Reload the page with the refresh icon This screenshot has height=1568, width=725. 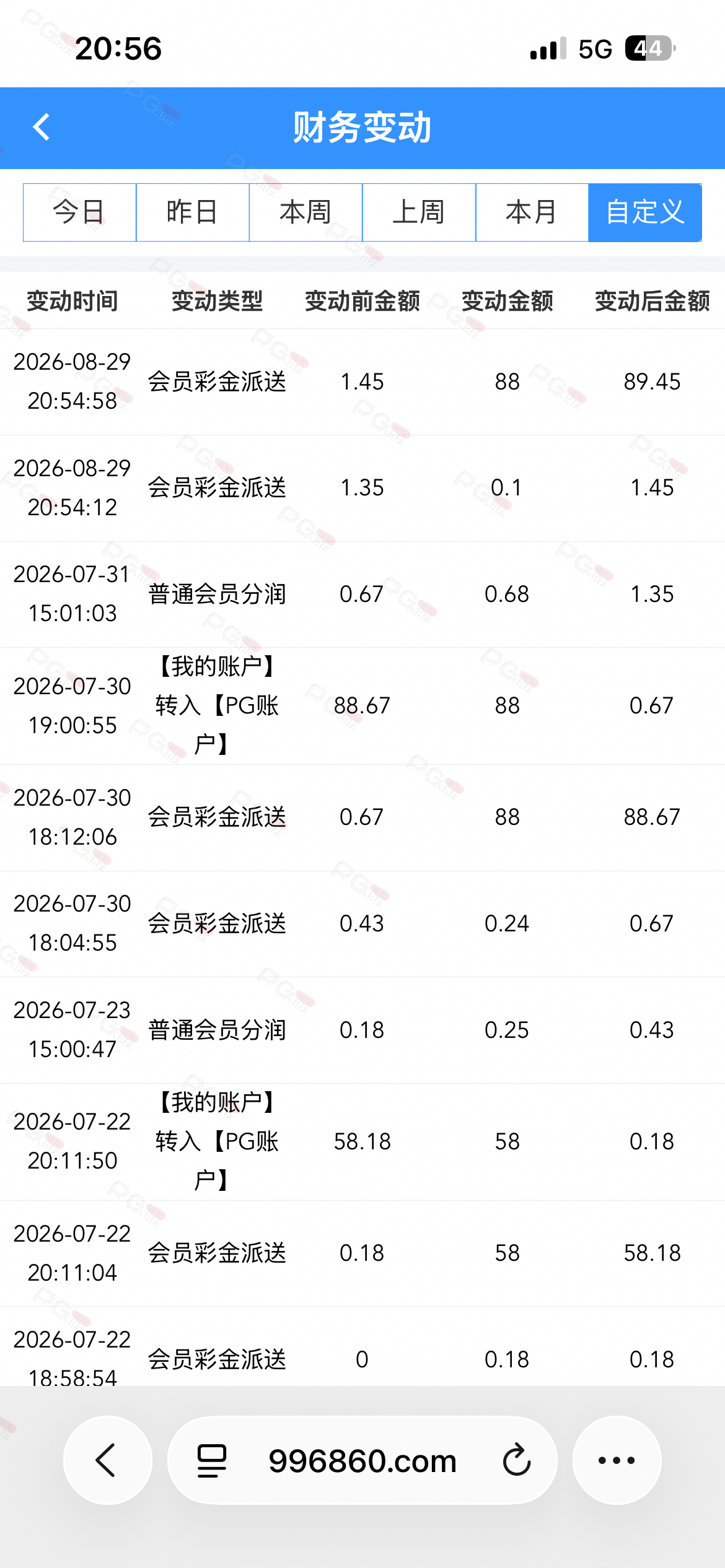coord(517,1460)
